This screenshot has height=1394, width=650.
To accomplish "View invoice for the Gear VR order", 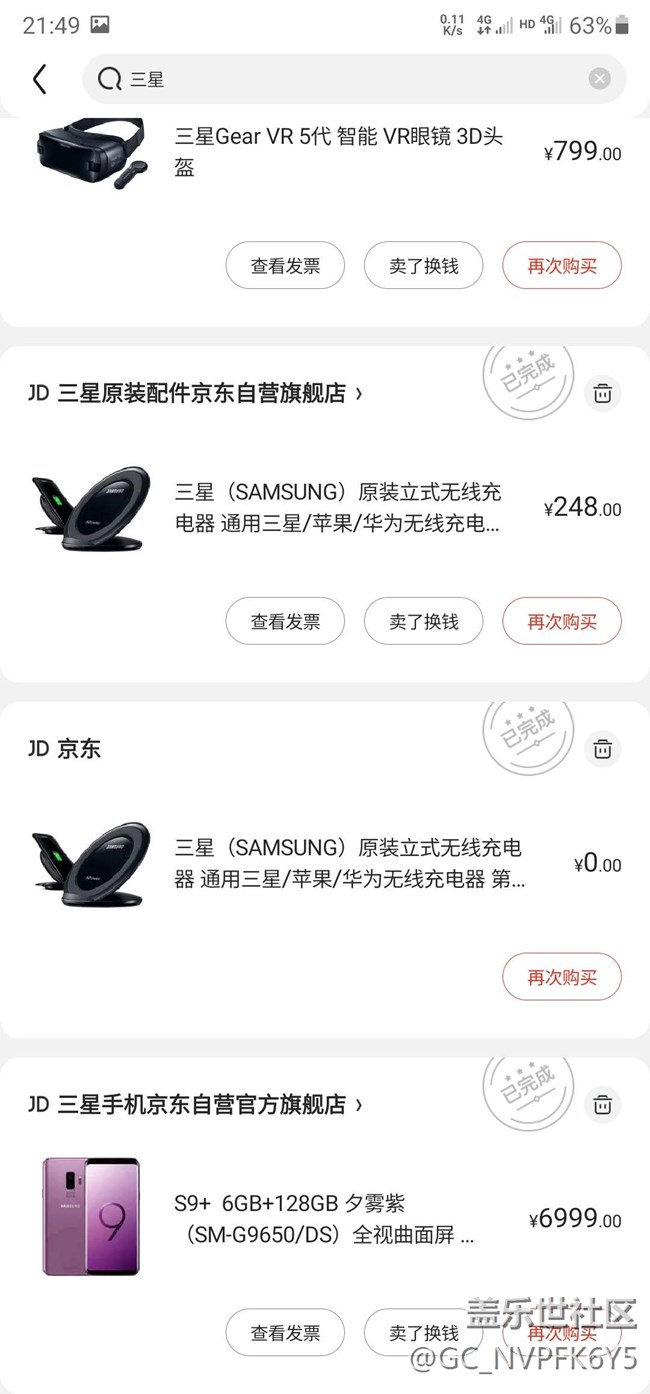I will (x=285, y=266).
